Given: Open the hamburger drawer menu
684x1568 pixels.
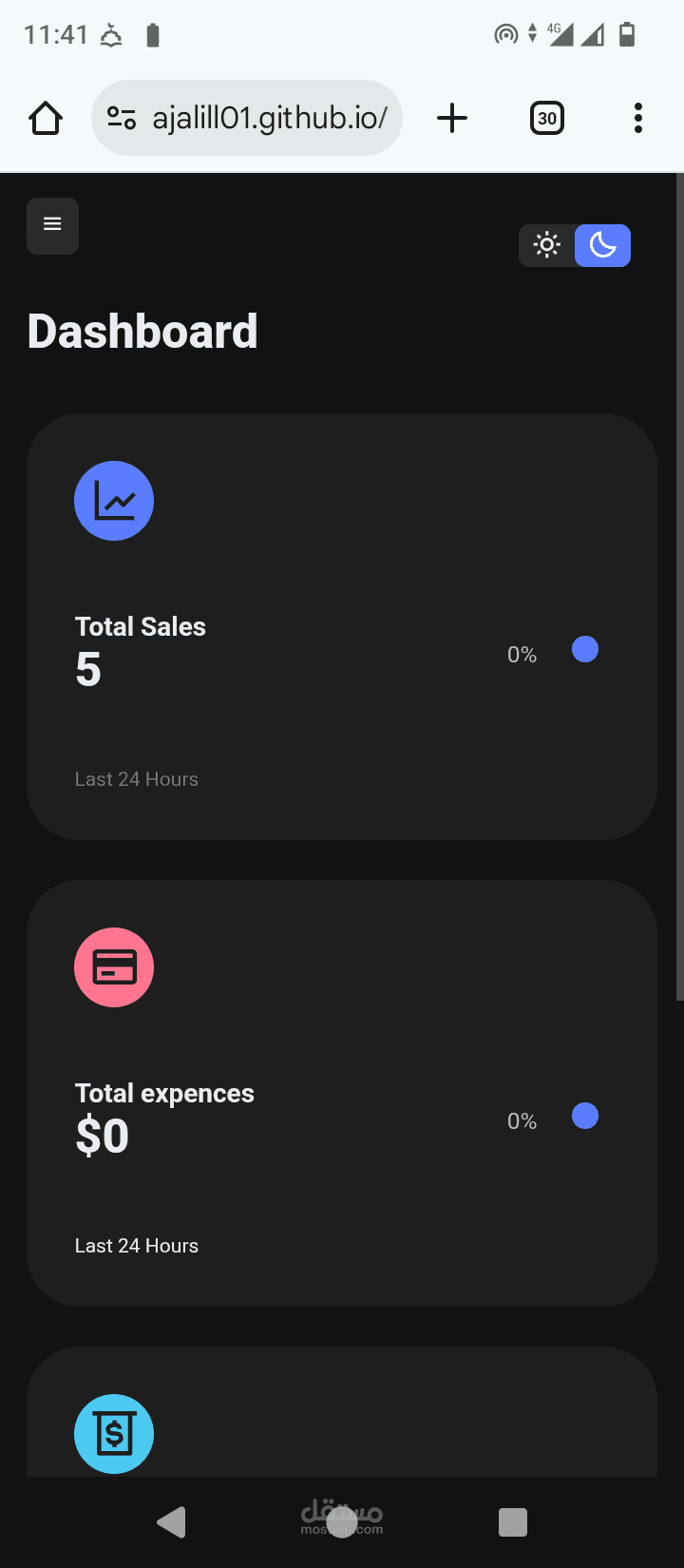Looking at the screenshot, I should pyautogui.click(x=52, y=225).
